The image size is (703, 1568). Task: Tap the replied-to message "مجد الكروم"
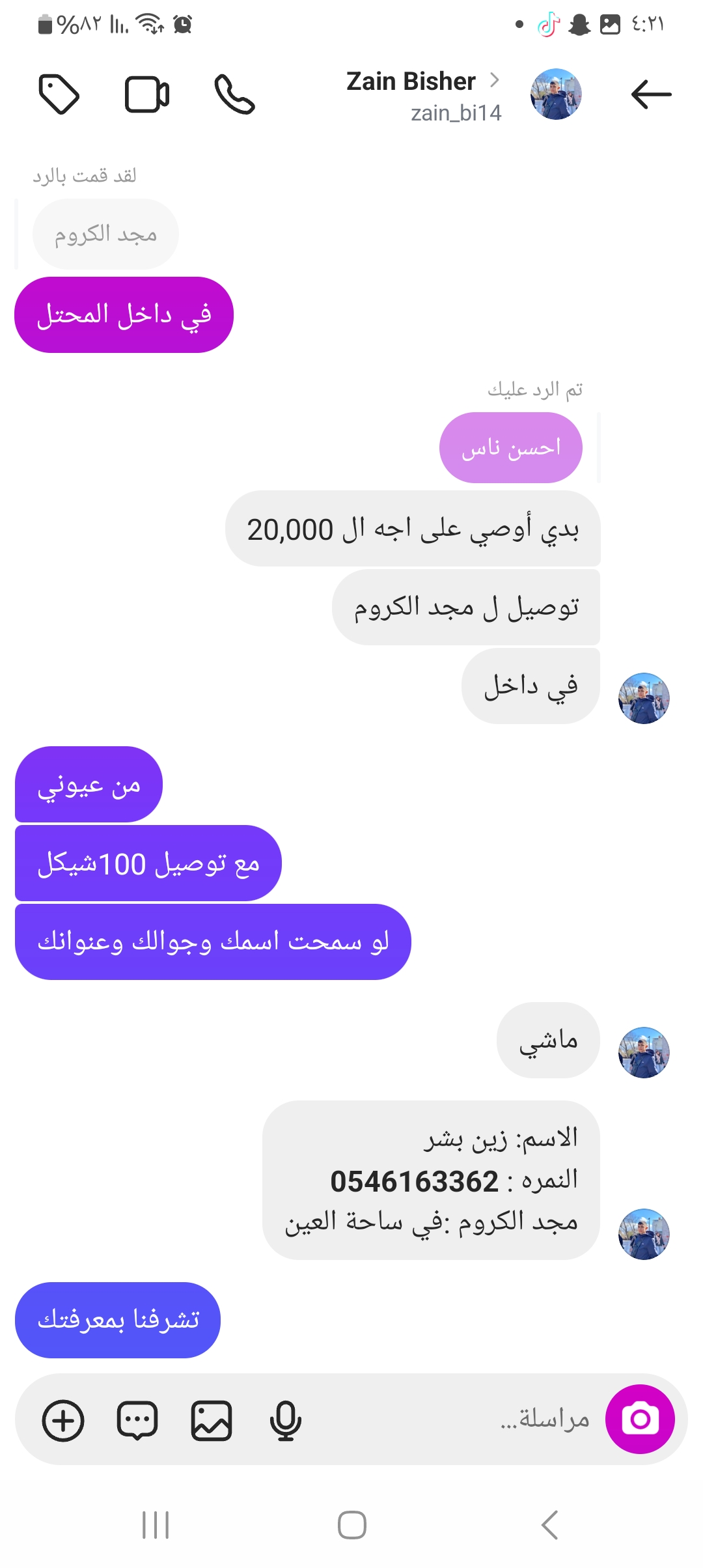pos(105,234)
